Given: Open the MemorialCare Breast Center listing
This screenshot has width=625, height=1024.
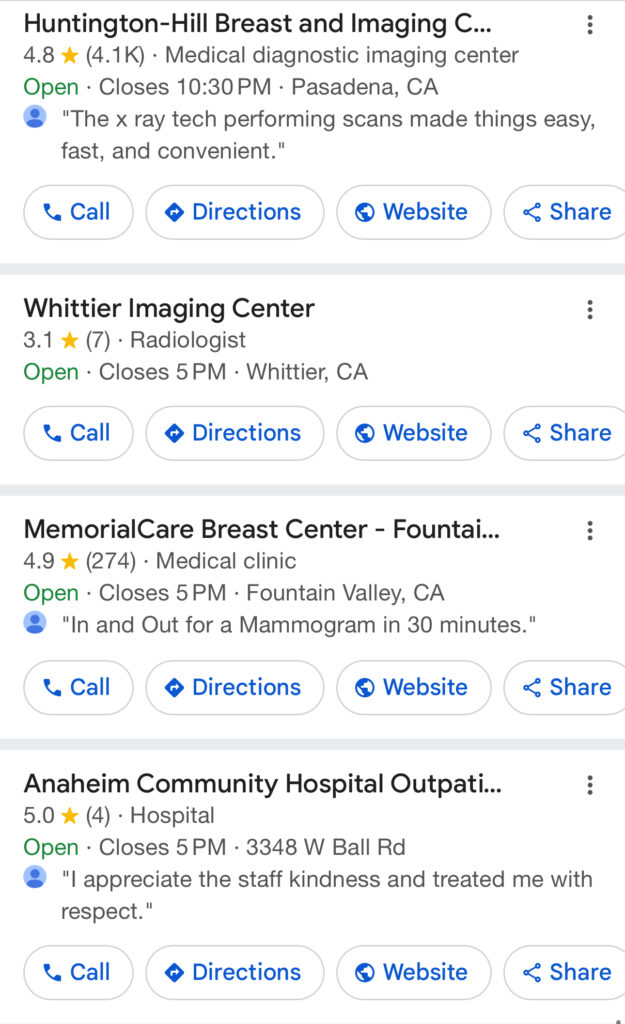Looking at the screenshot, I should pyautogui.click(x=261, y=529).
